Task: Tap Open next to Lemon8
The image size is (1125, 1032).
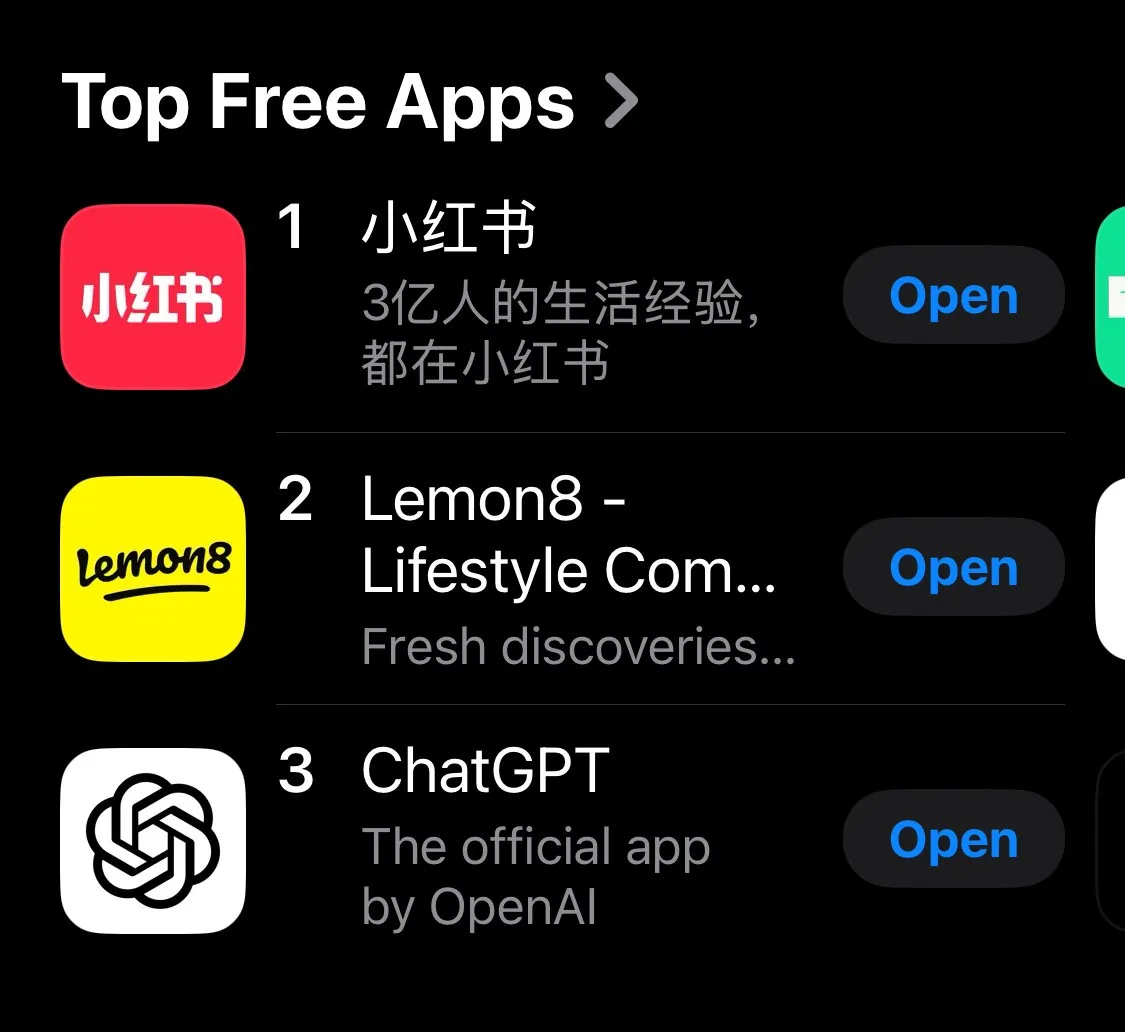Action: 953,568
